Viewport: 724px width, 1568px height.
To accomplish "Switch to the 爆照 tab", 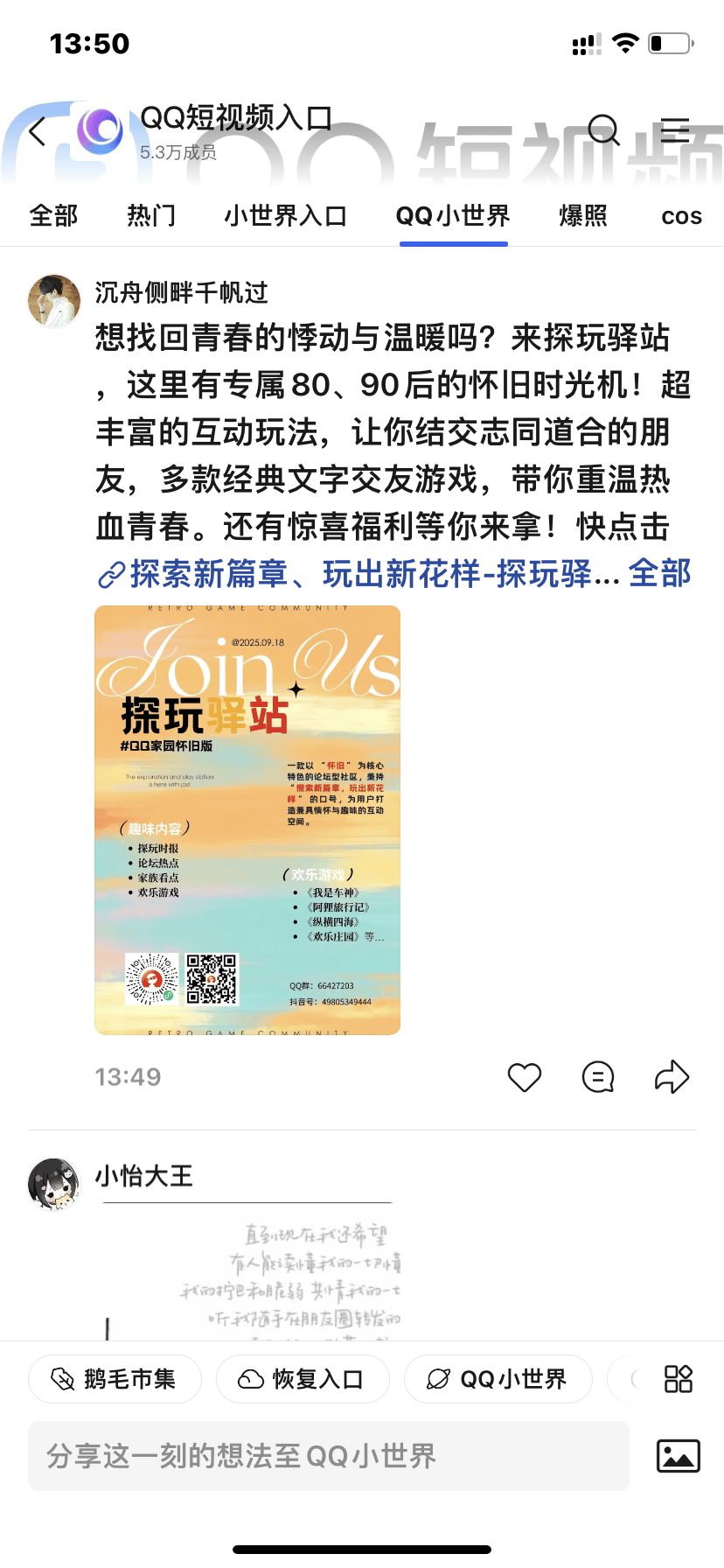I will click(x=583, y=215).
